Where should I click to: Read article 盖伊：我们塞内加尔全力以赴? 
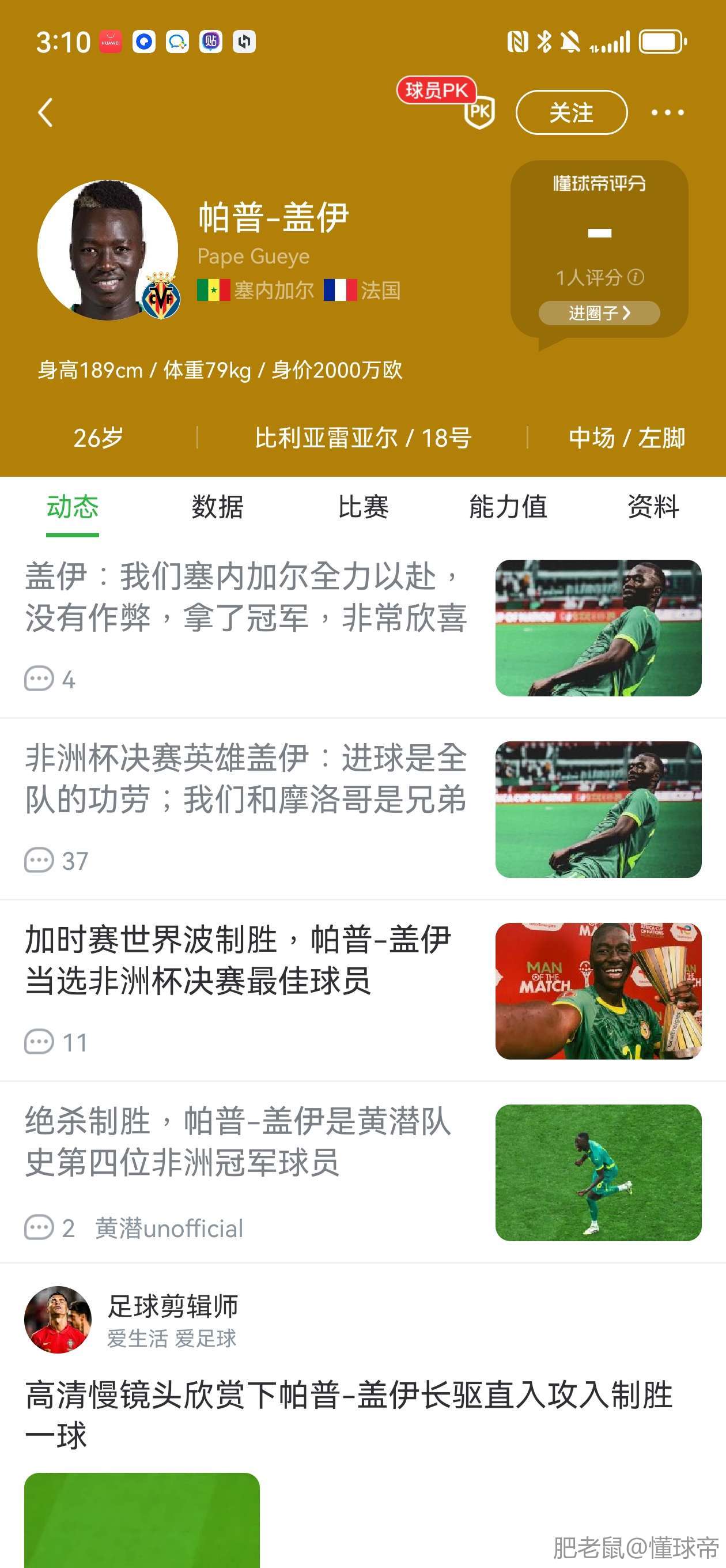click(246, 597)
